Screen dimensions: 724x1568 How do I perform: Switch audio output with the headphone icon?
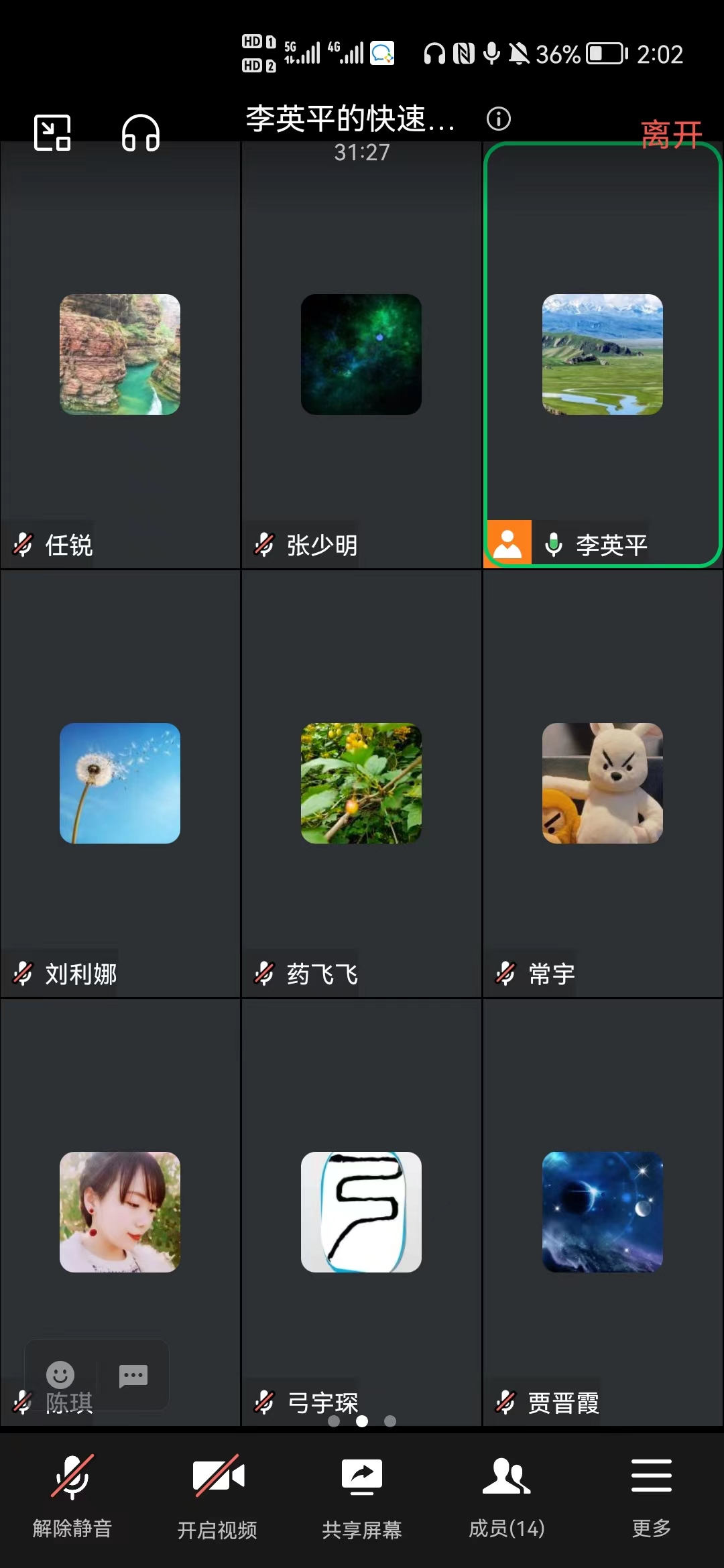(140, 133)
